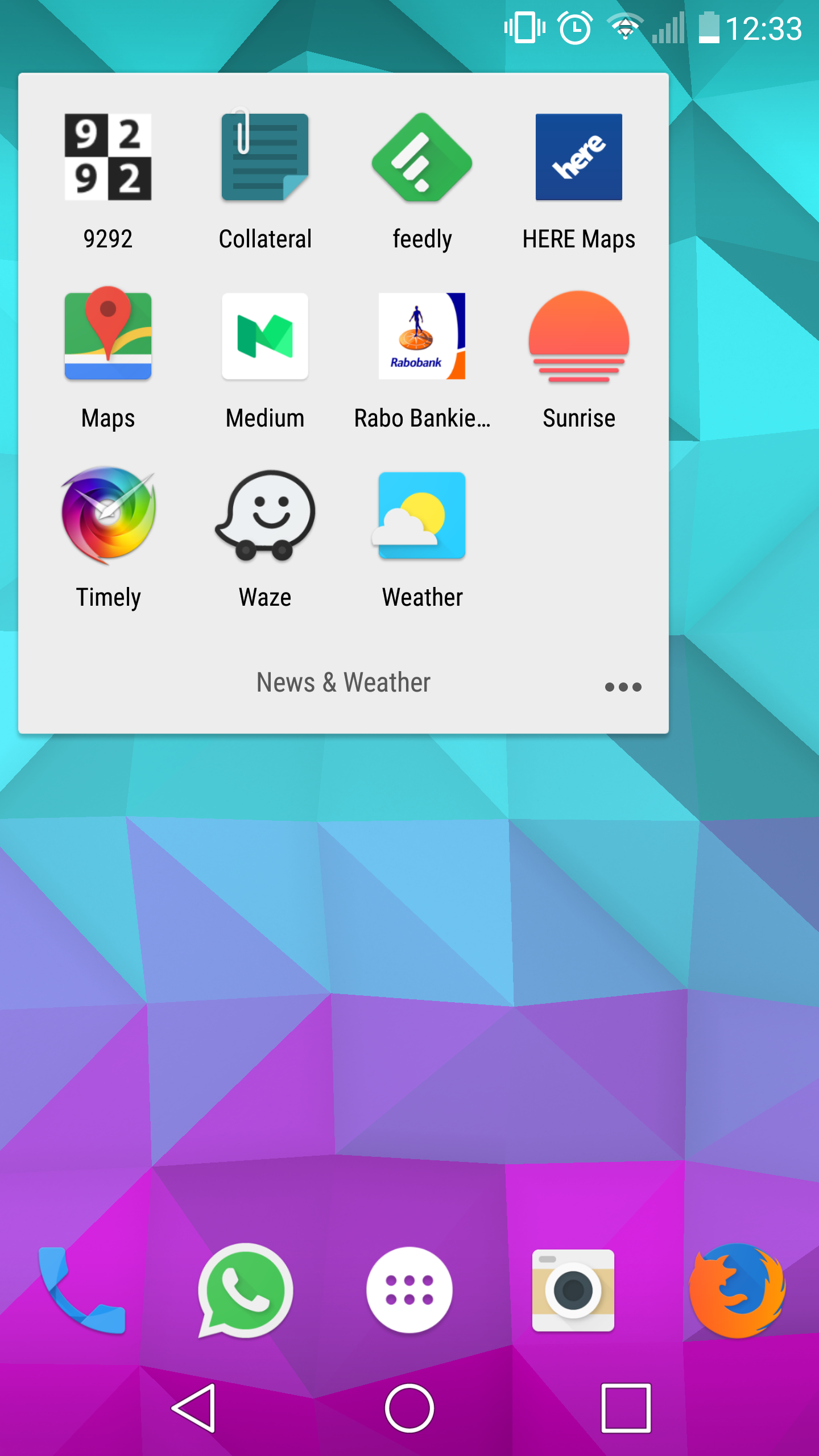Edit the News & Weather folder name

[344, 682]
